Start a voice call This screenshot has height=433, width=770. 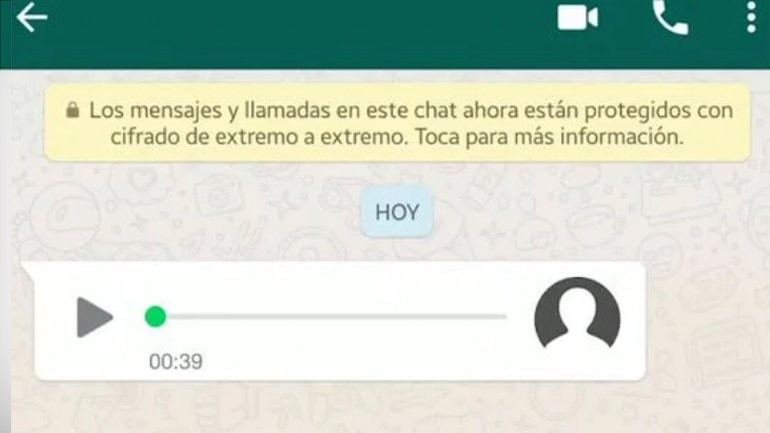point(670,17)
